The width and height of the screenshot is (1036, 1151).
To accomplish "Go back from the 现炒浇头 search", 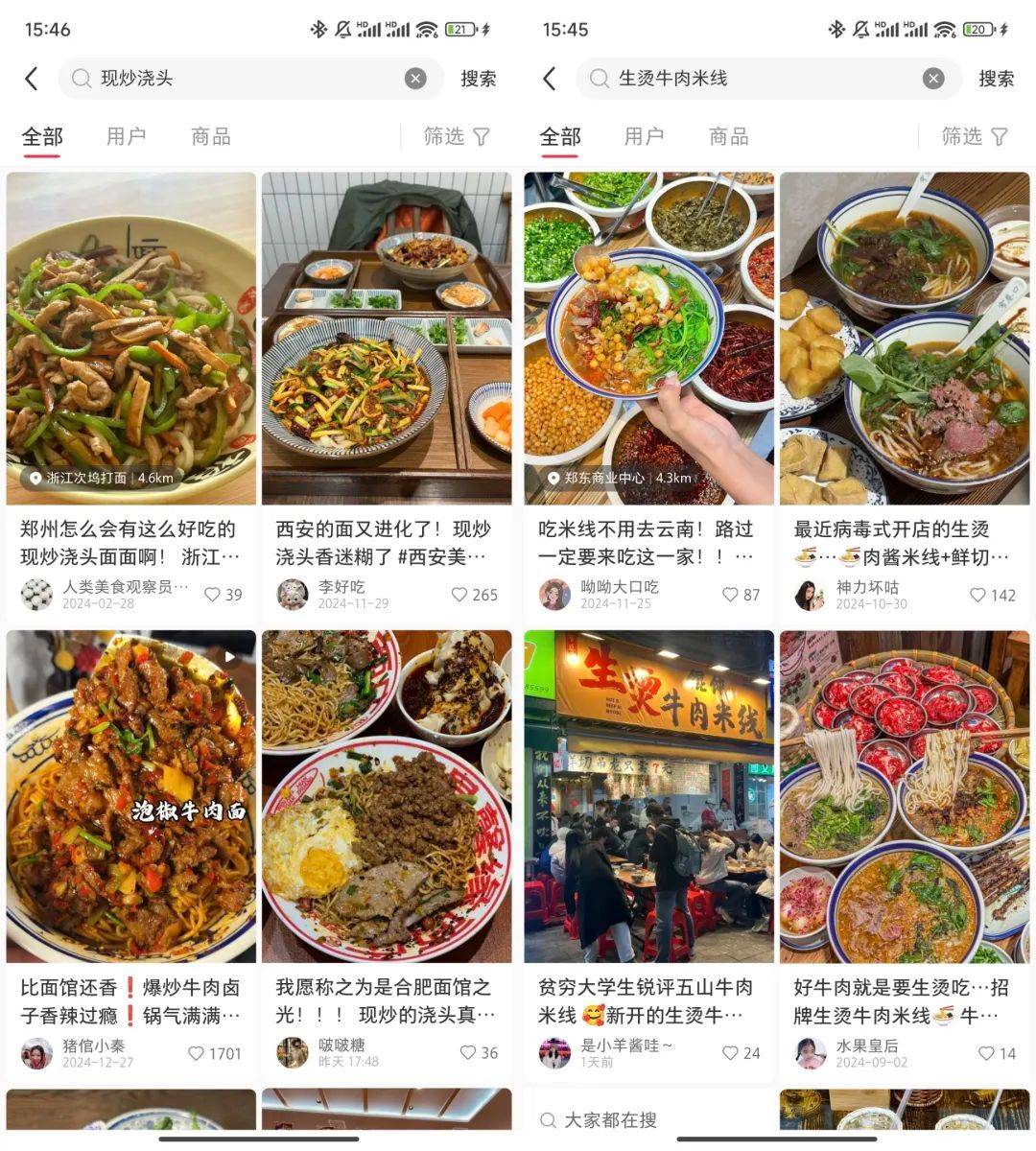I will point(32,79).
